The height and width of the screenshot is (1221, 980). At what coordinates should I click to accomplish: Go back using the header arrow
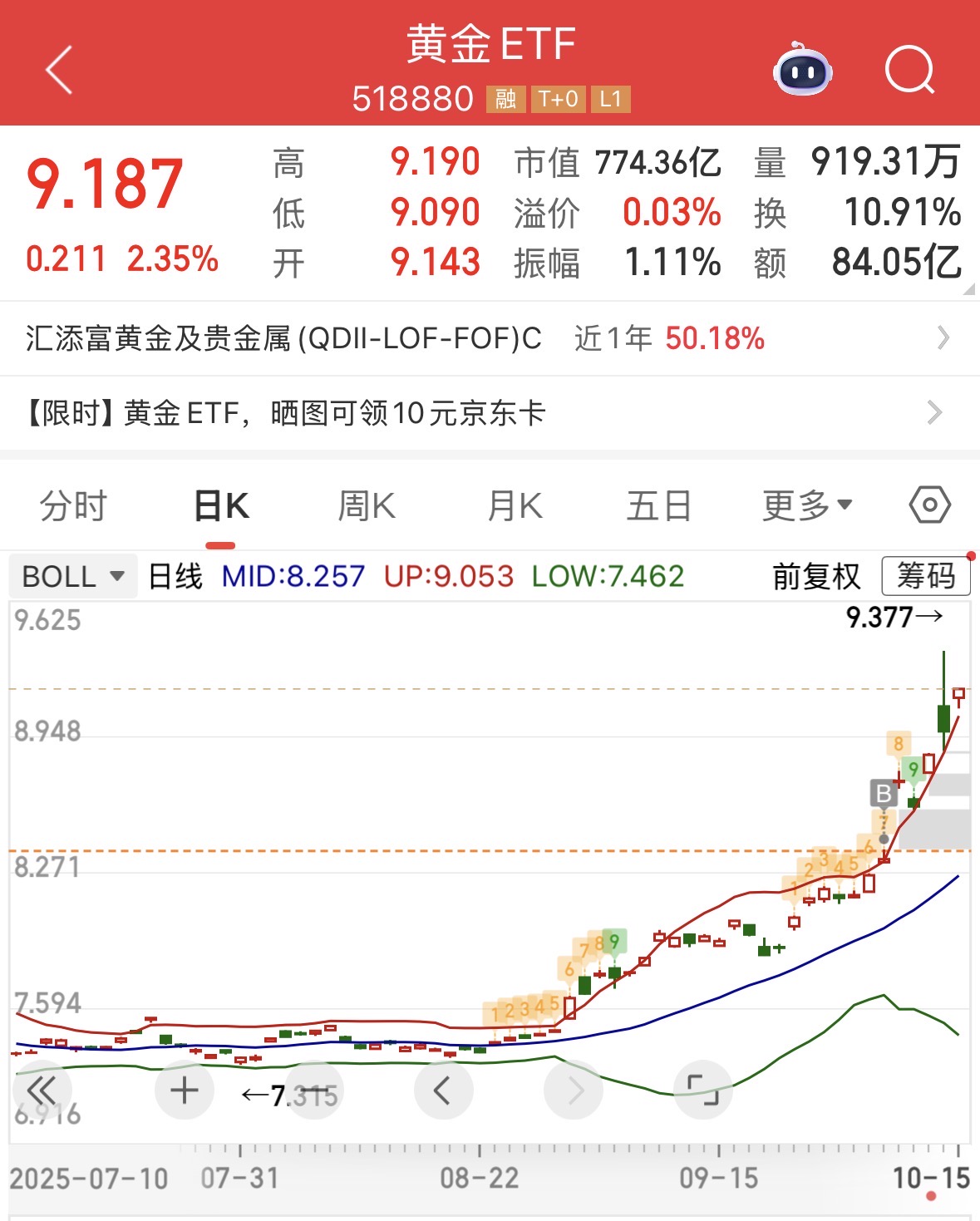point(59,70)
